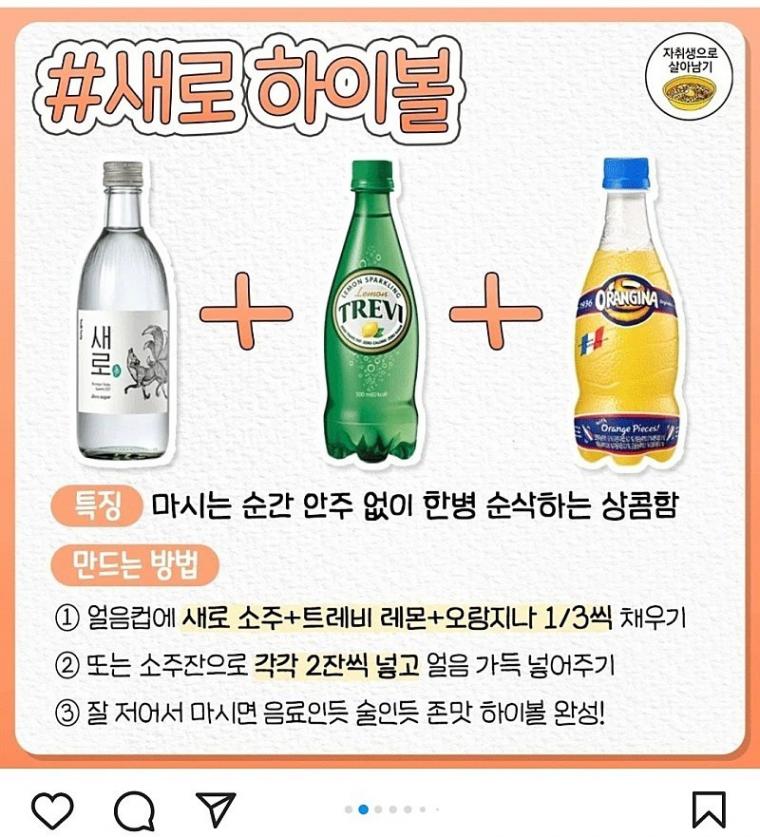Like this highball recipe post

[x=52, y=808]
